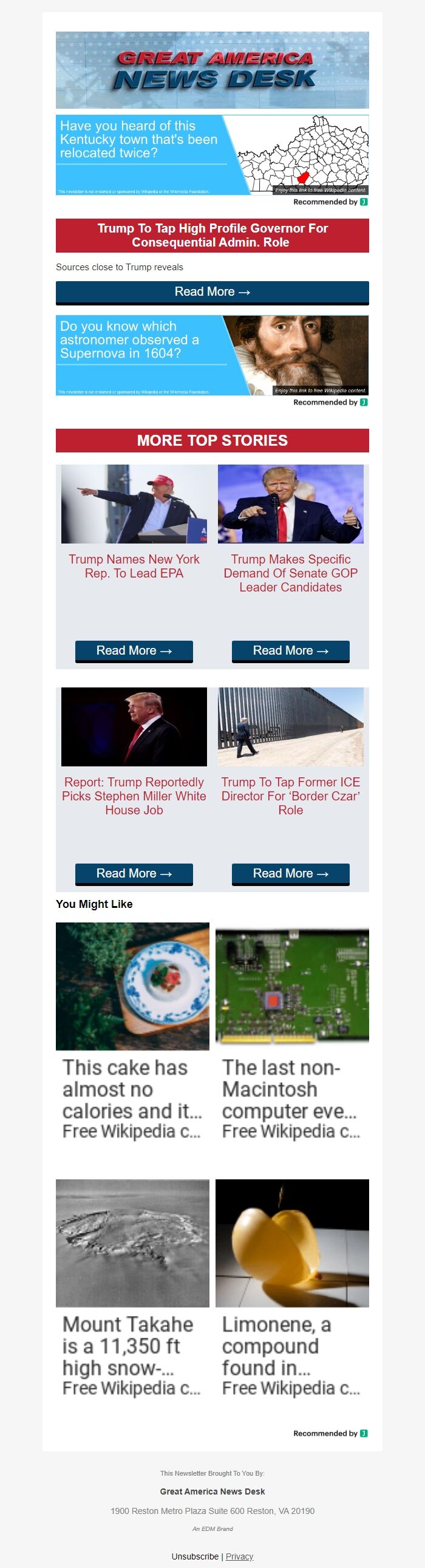The image size is (425, 1568).
Task: Open the 1604 Supernova astronomer banner
Action: coord(212,355)
